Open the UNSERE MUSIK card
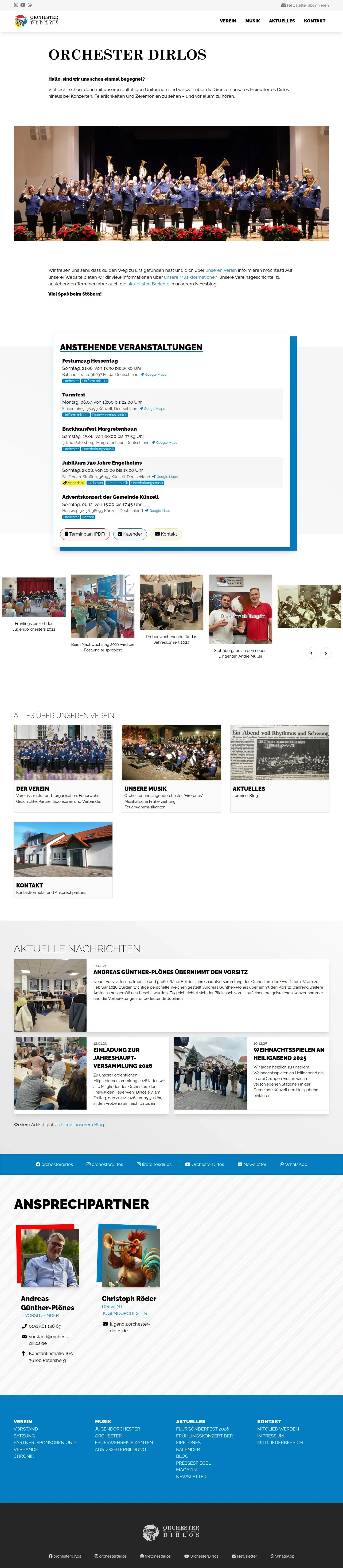Image resolution: width=343 pixels, height=1568 pixels. pyautogui.click(x=171, y=768)
